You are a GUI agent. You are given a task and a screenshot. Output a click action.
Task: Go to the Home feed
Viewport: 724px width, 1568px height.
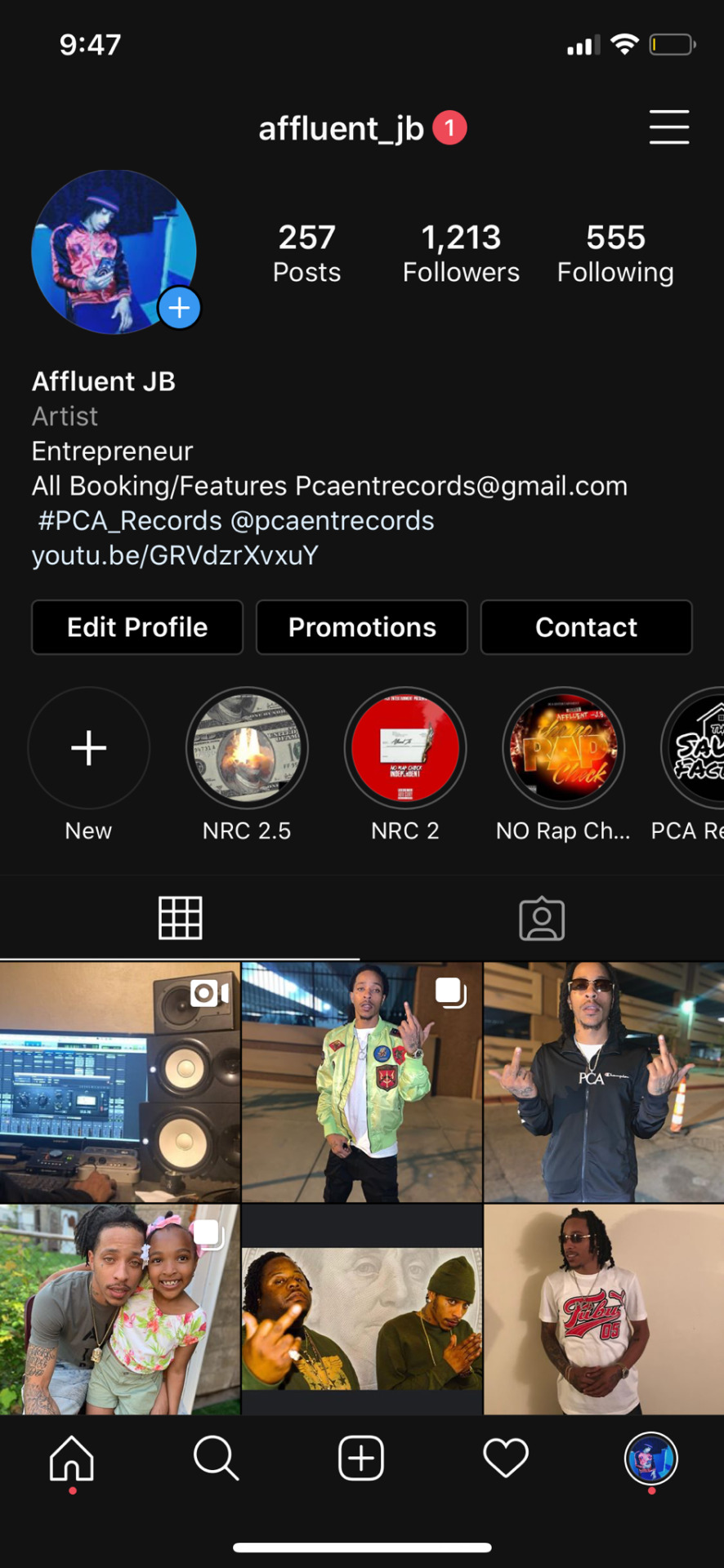(x=72, y=1458)
